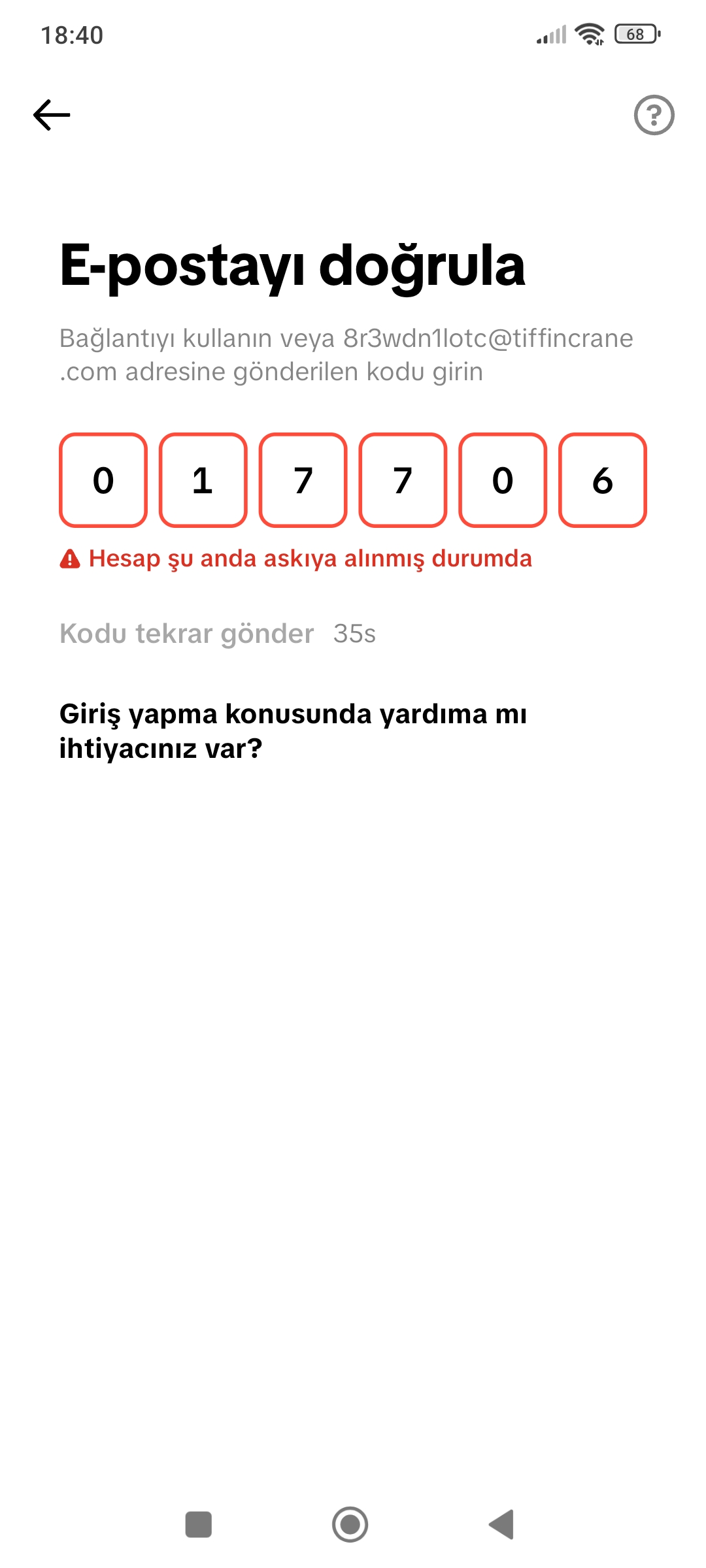
Task: Select the second code box showing 1
Action: point(203,480)
